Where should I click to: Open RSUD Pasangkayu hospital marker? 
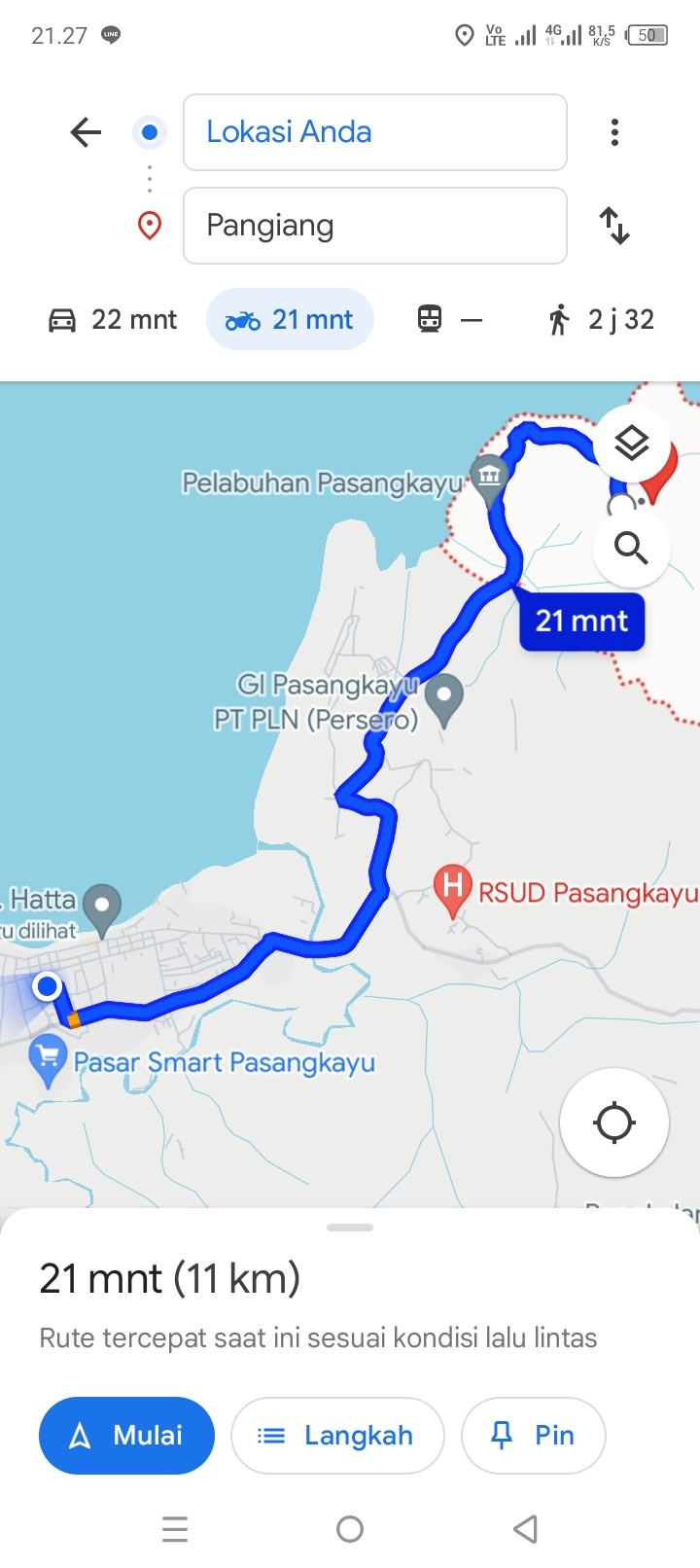[452, 889]
